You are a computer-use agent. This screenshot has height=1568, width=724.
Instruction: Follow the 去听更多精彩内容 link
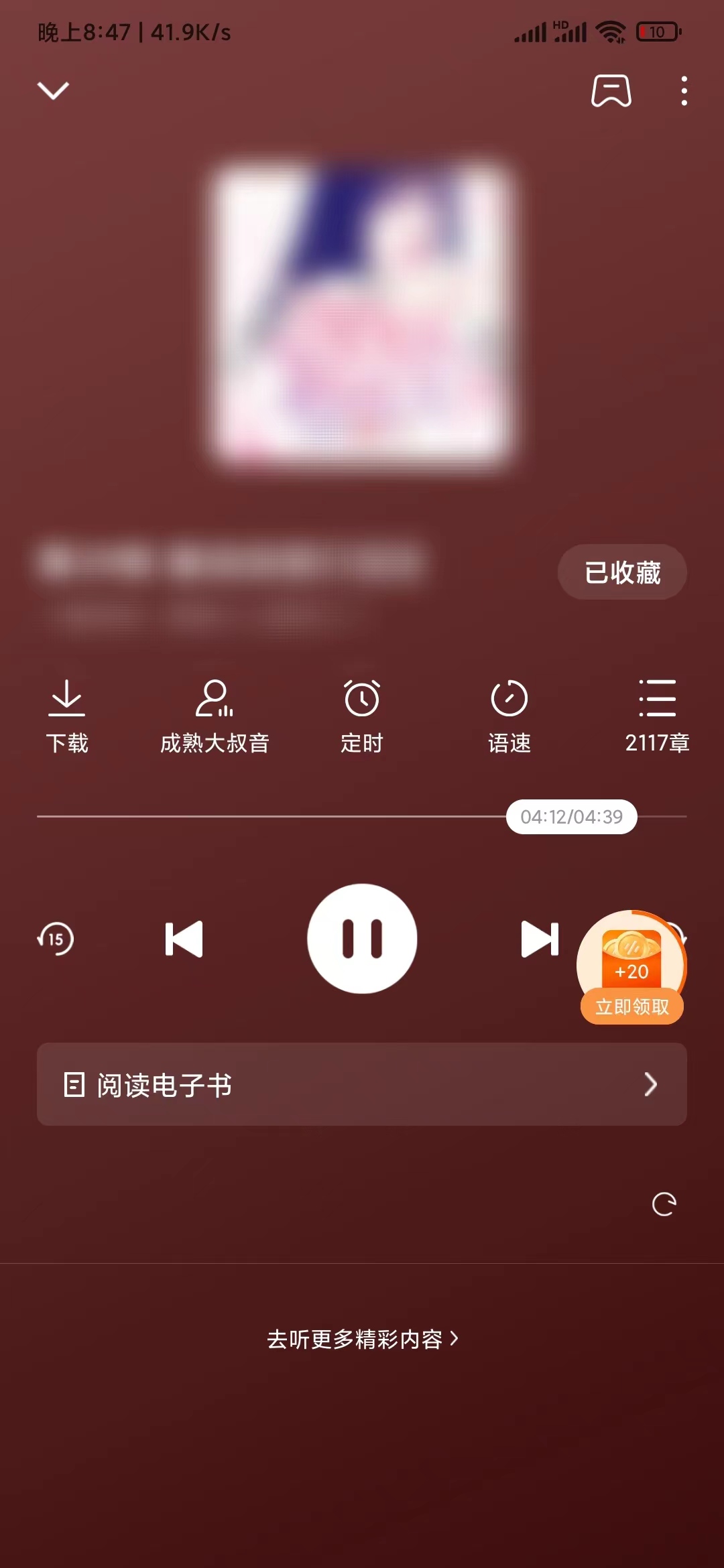[x=362, y=1339]
